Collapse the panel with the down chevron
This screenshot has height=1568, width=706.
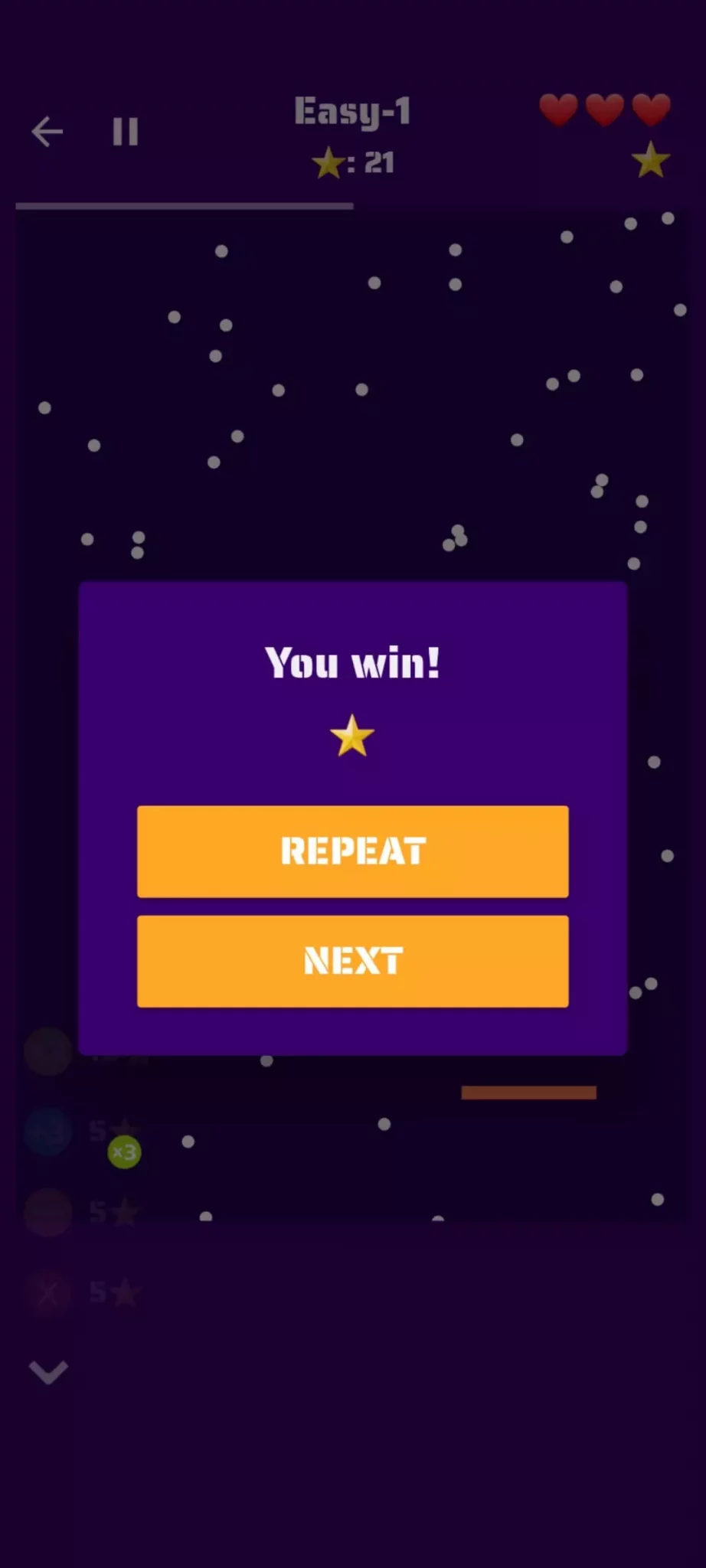click(x=48, y=1372)
